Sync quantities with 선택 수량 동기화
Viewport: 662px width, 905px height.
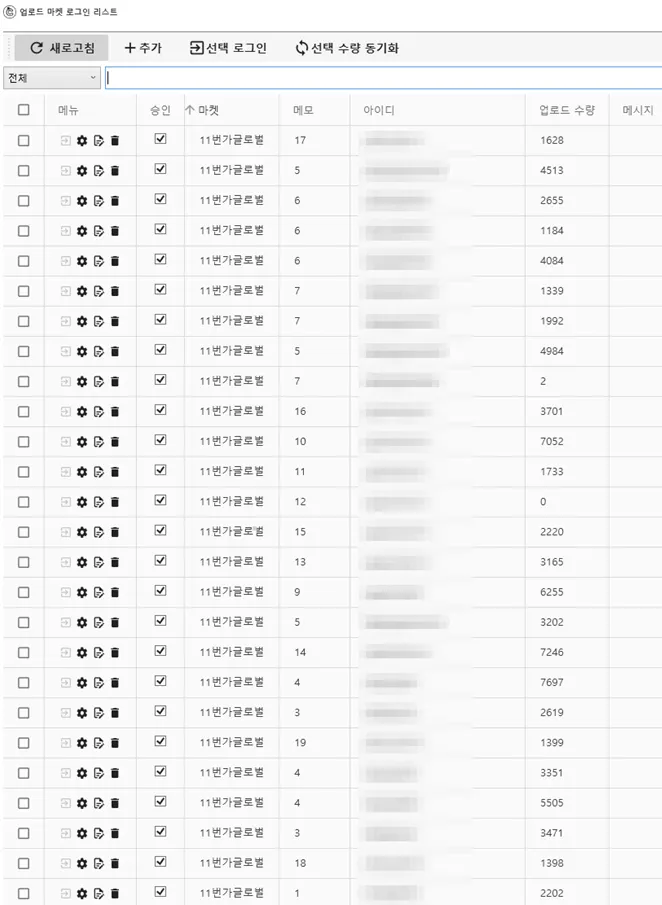(x=346, y=48)
